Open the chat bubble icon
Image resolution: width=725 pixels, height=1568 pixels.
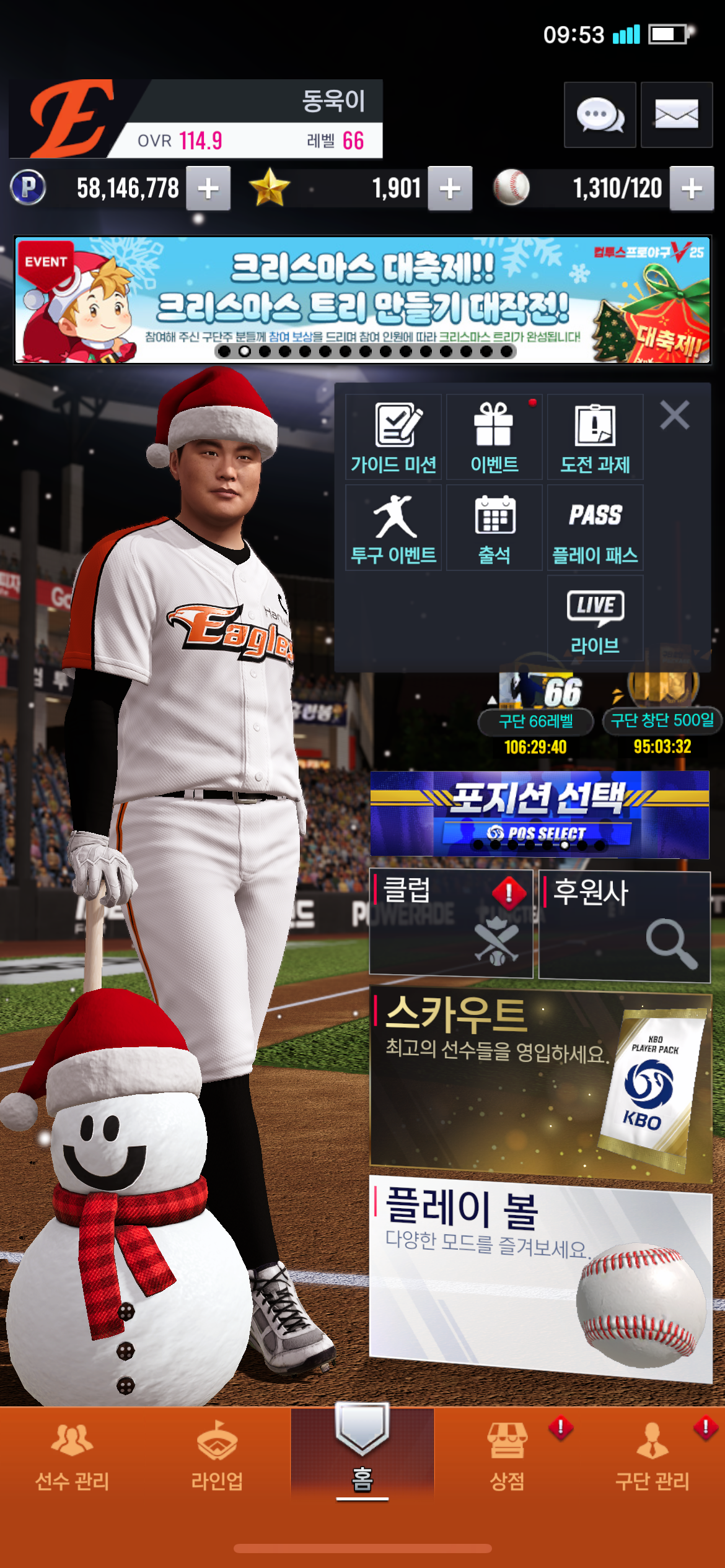point(599,115)
